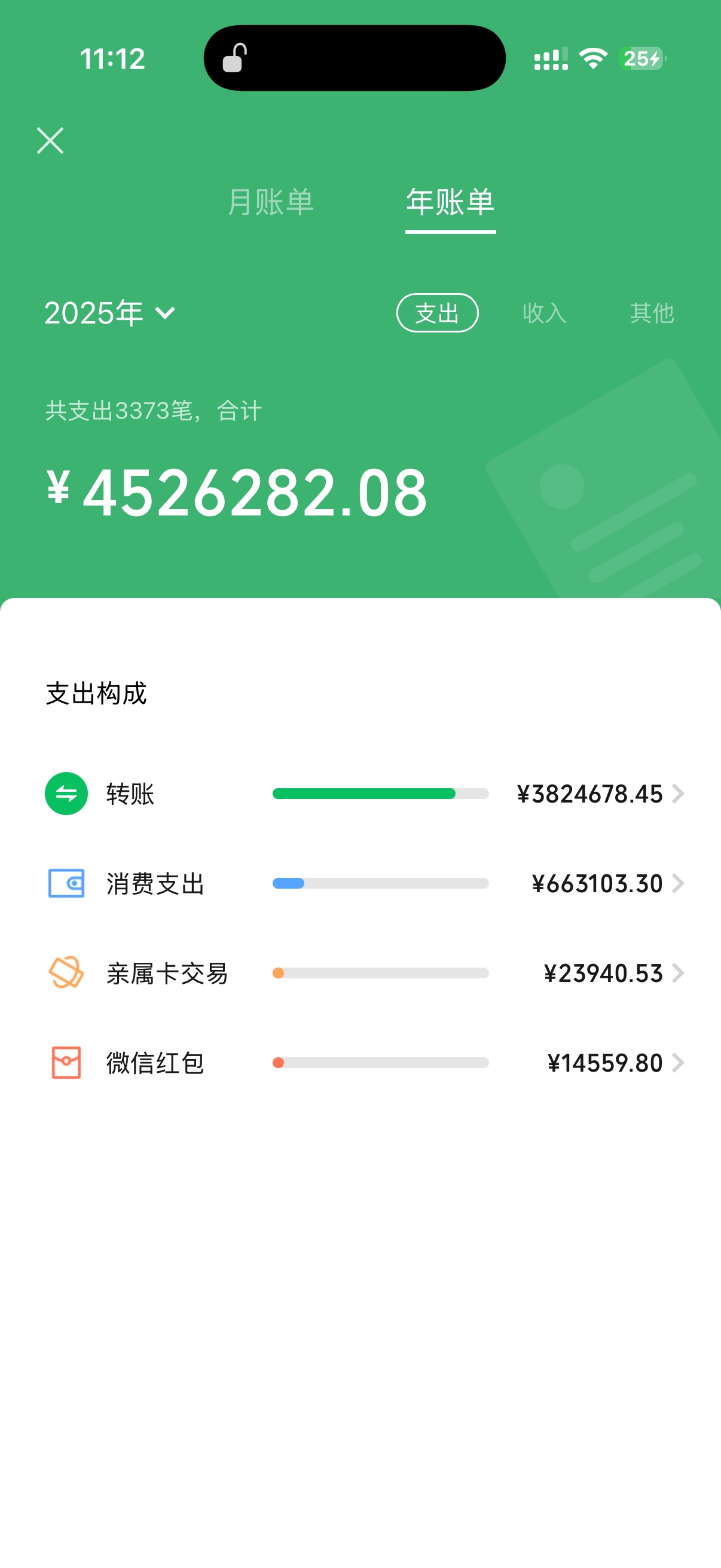Open the 2025年 year dropdown

tap(110, 313)
